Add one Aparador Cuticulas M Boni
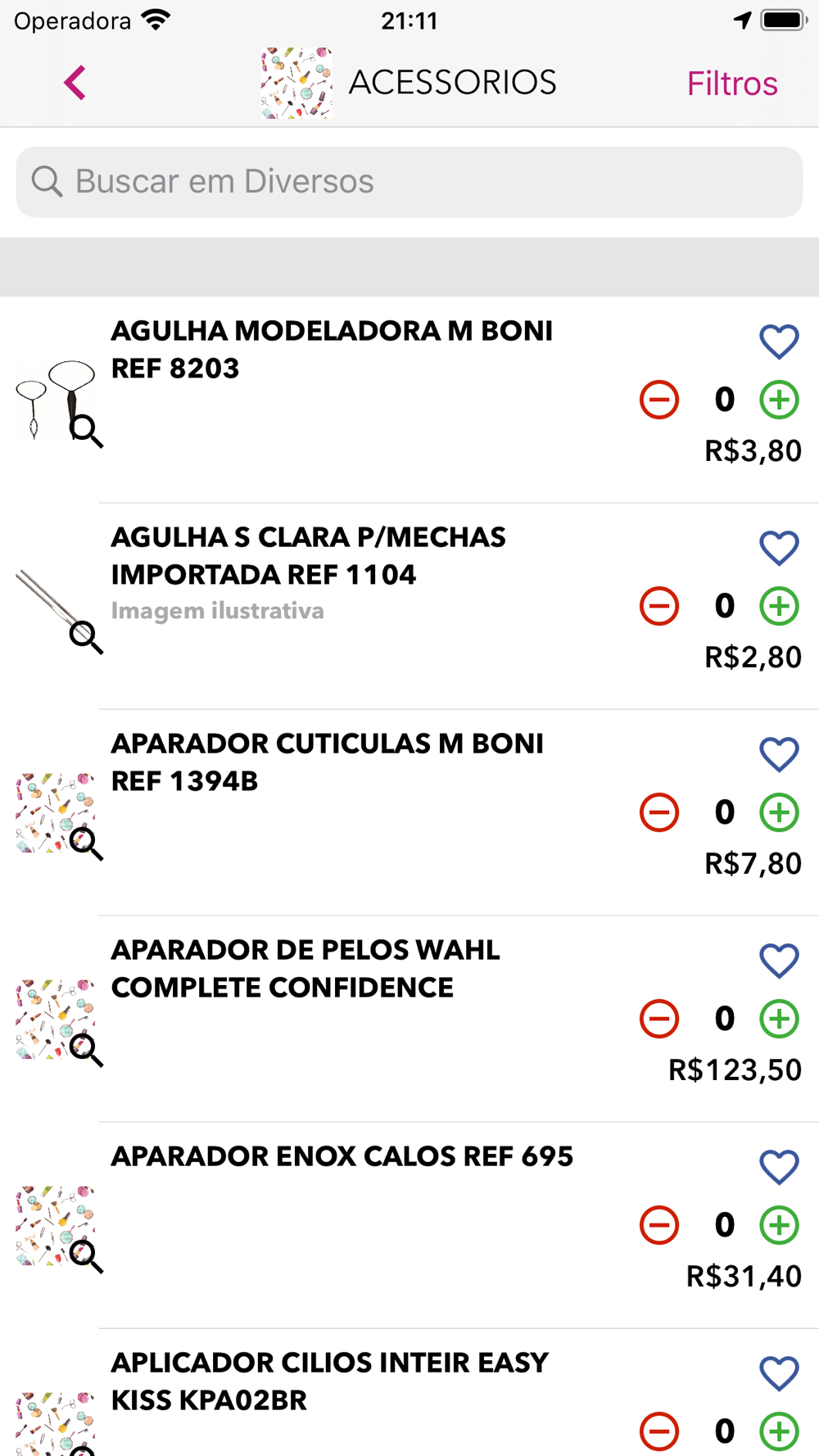The width and height of the screenshot is (819, 1456). click(x=779, y=812)
